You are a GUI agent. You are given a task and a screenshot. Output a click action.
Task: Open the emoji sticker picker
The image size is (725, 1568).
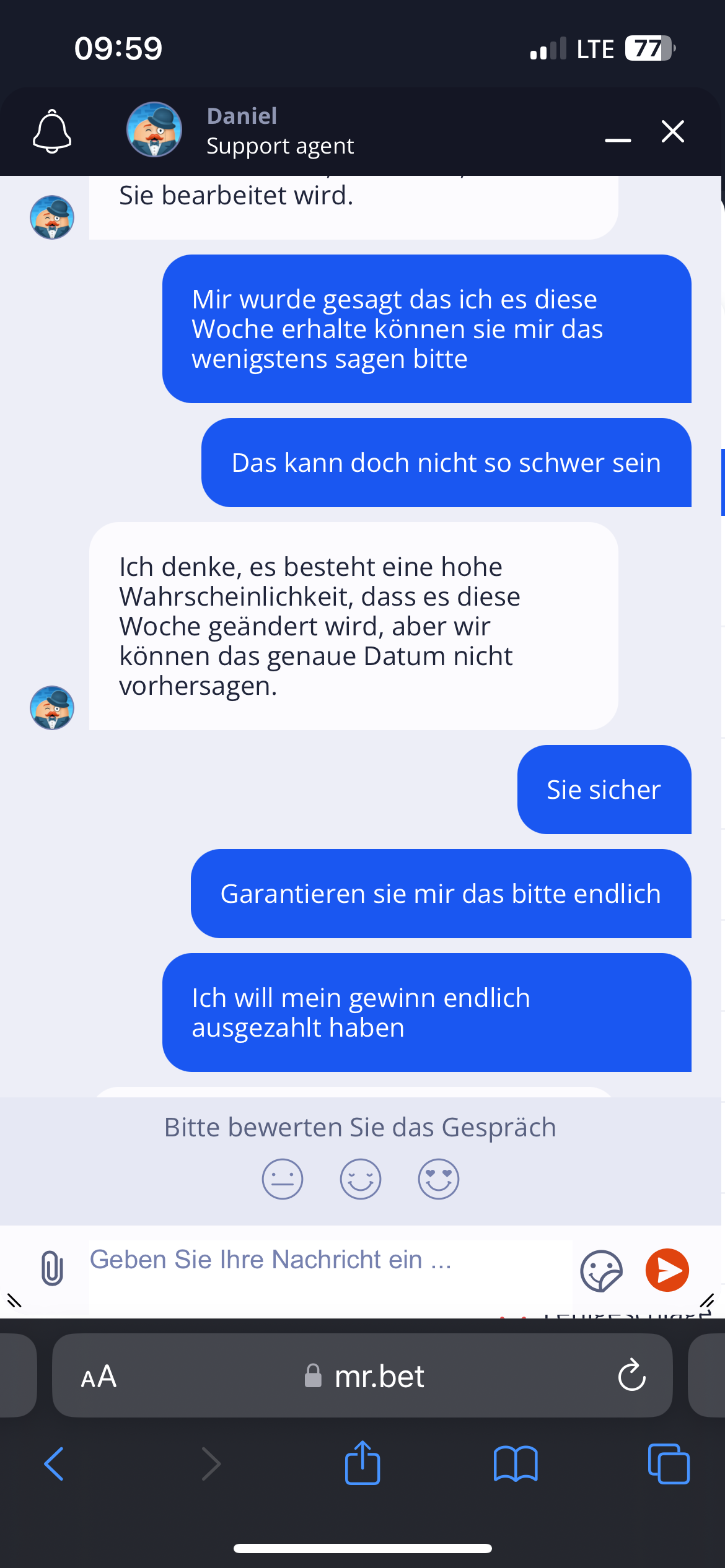[600, 1271]
